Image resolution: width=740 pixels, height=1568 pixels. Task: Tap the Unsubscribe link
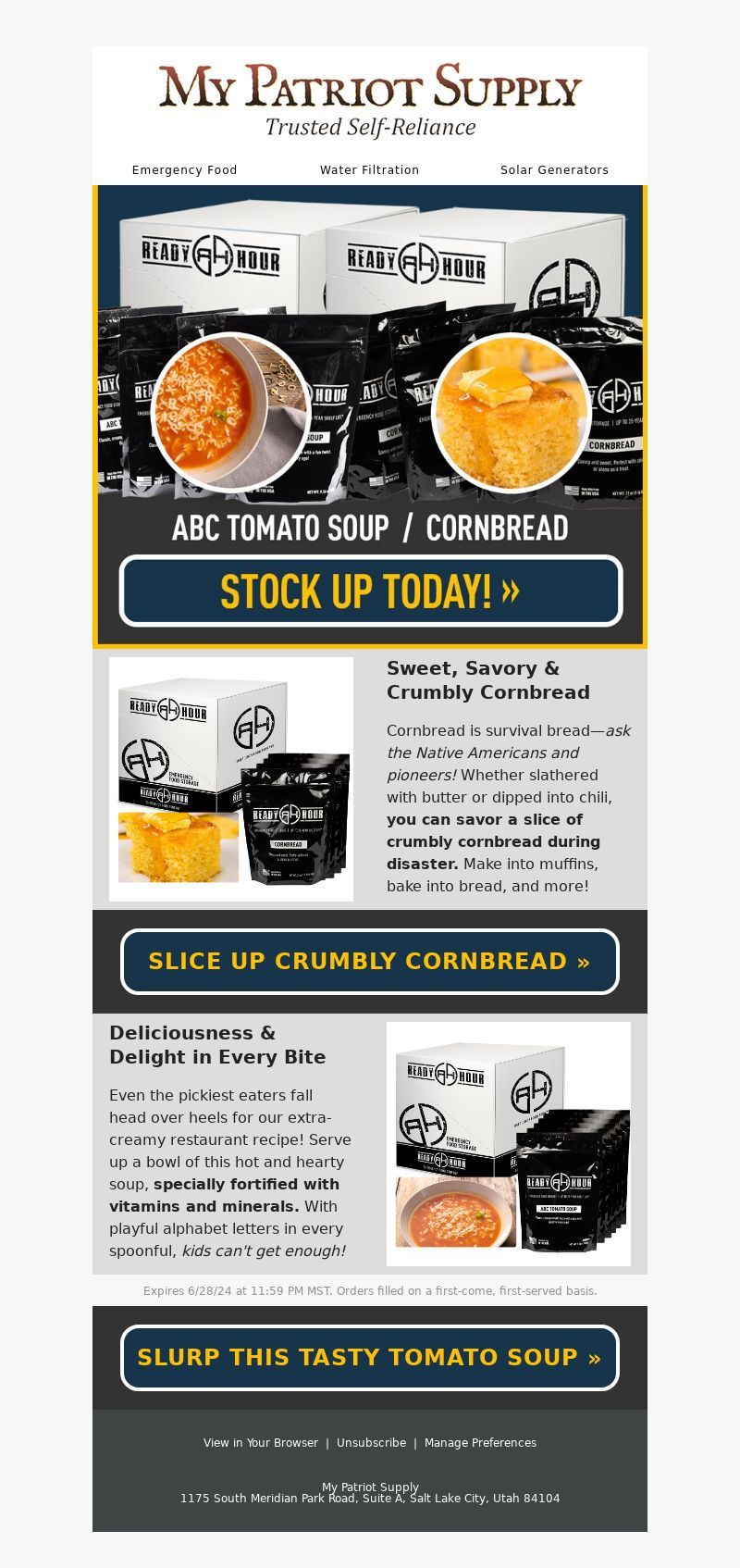tap(371, 1443)
